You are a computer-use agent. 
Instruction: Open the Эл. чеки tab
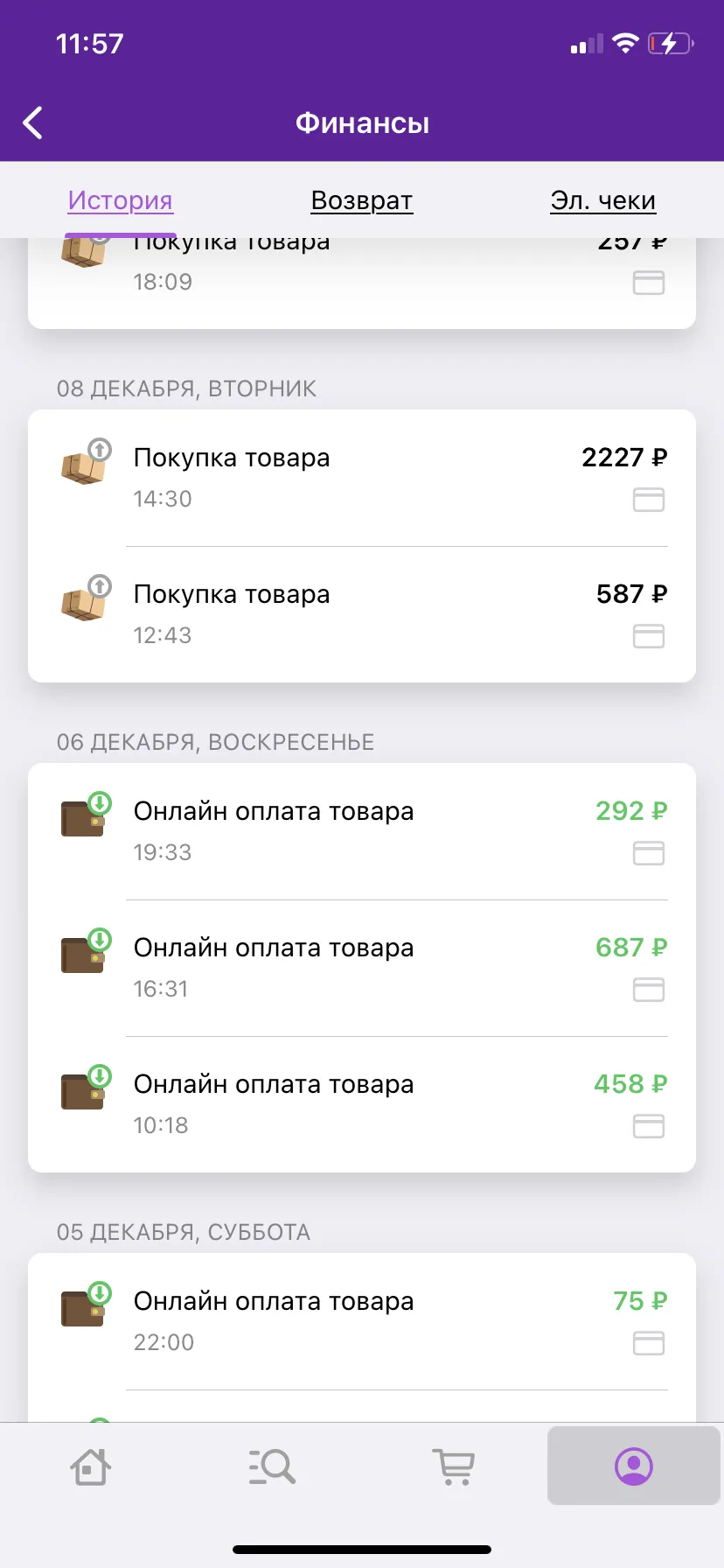602,200
